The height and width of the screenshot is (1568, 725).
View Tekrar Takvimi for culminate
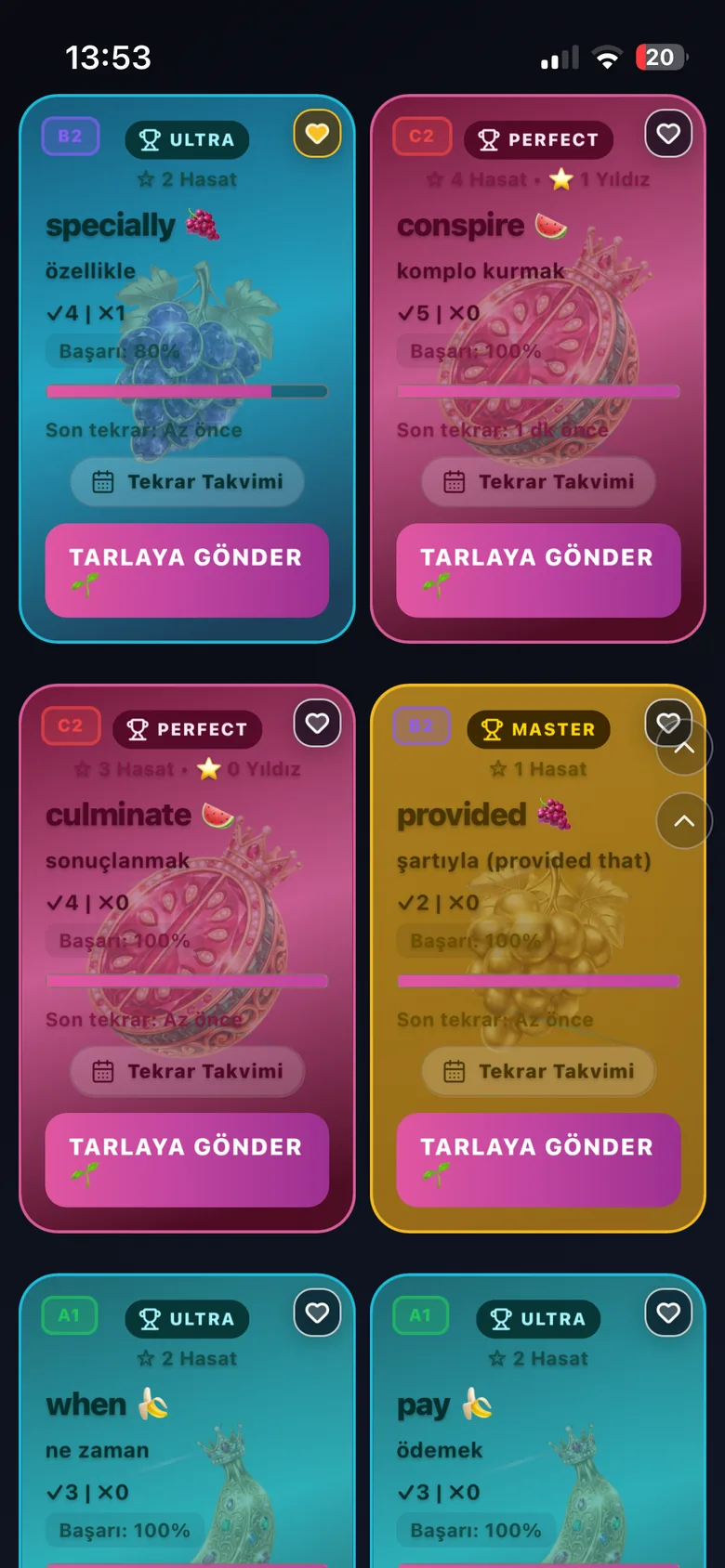(187, 1071)
